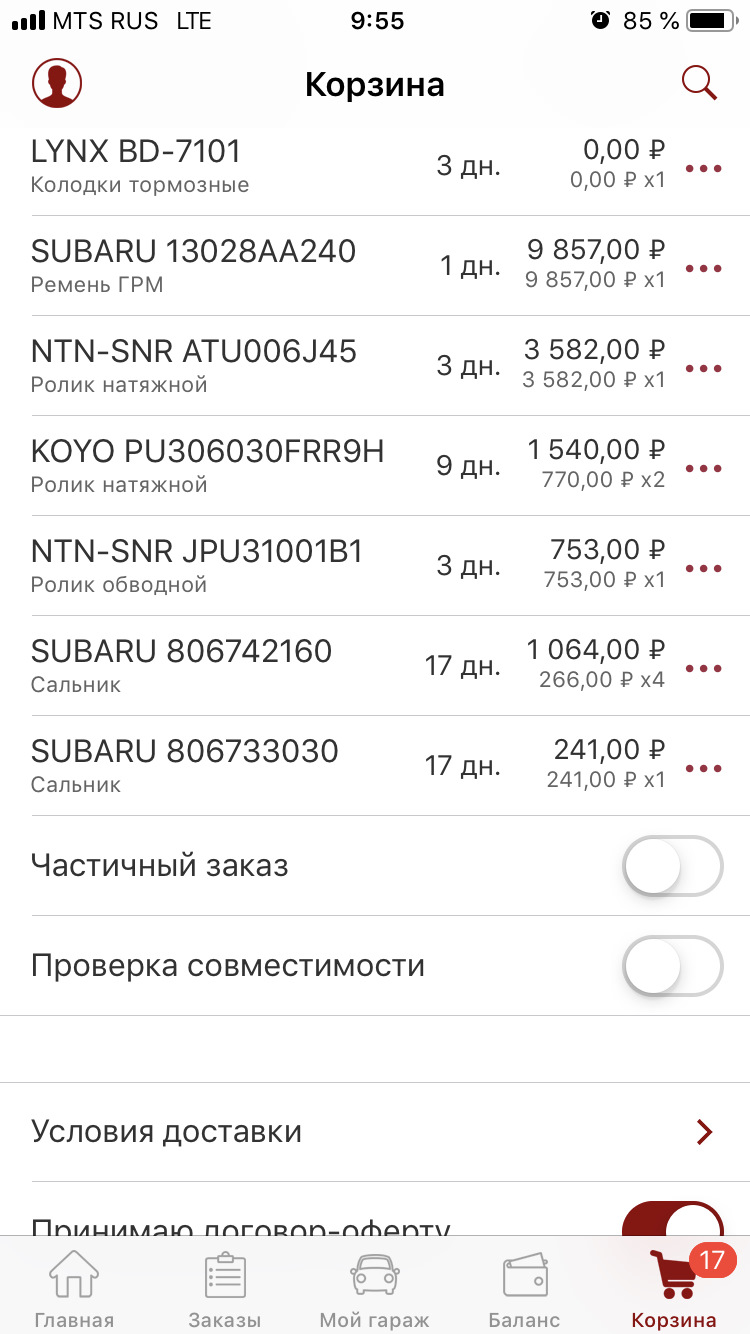Open options for KOYO PU306030FRR9H
This screenshot has width=750, height=1334.
pos(704,468)
